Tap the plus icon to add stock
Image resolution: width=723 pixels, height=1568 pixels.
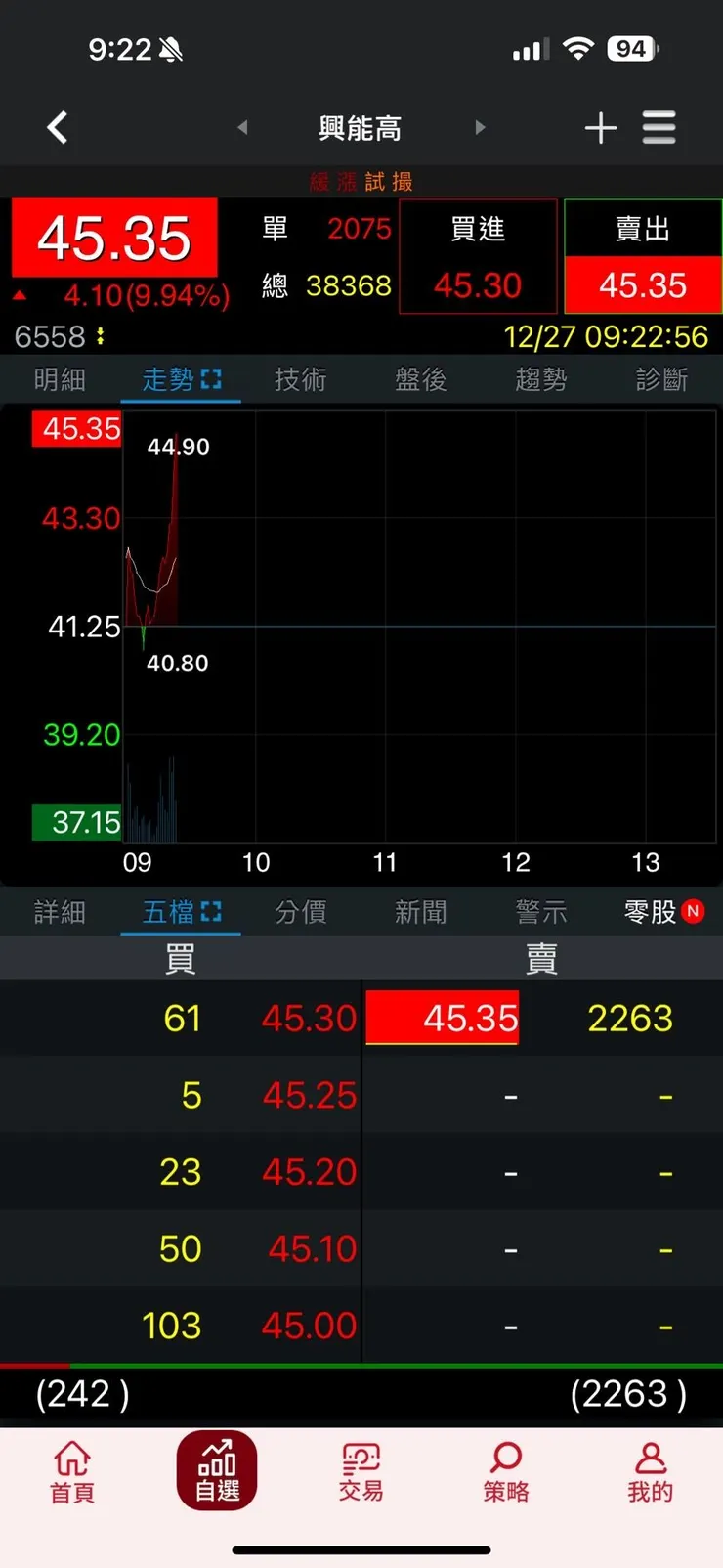coord(600,128)
